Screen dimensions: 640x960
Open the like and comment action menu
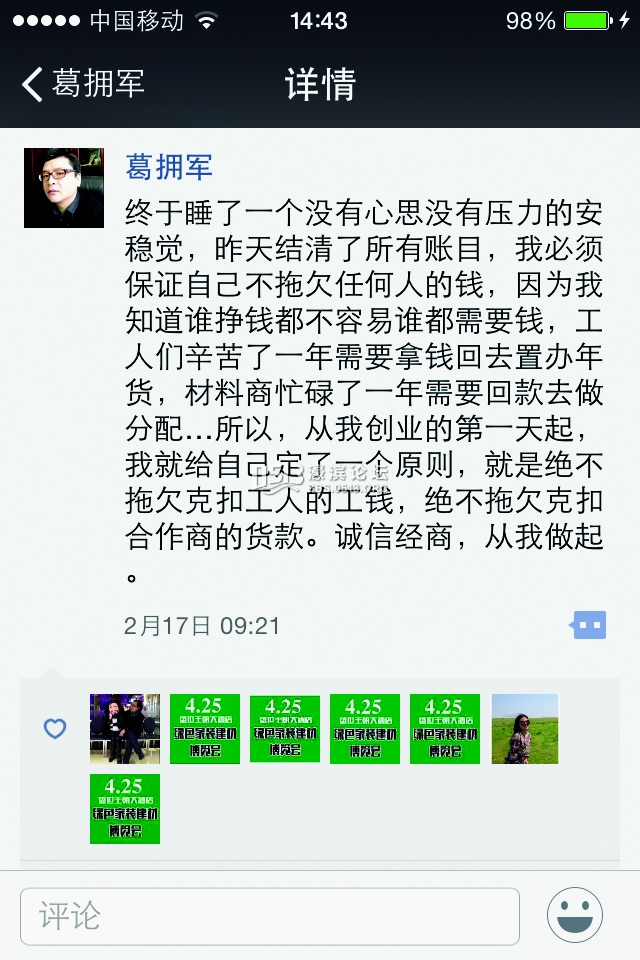(x=588, y=626)
